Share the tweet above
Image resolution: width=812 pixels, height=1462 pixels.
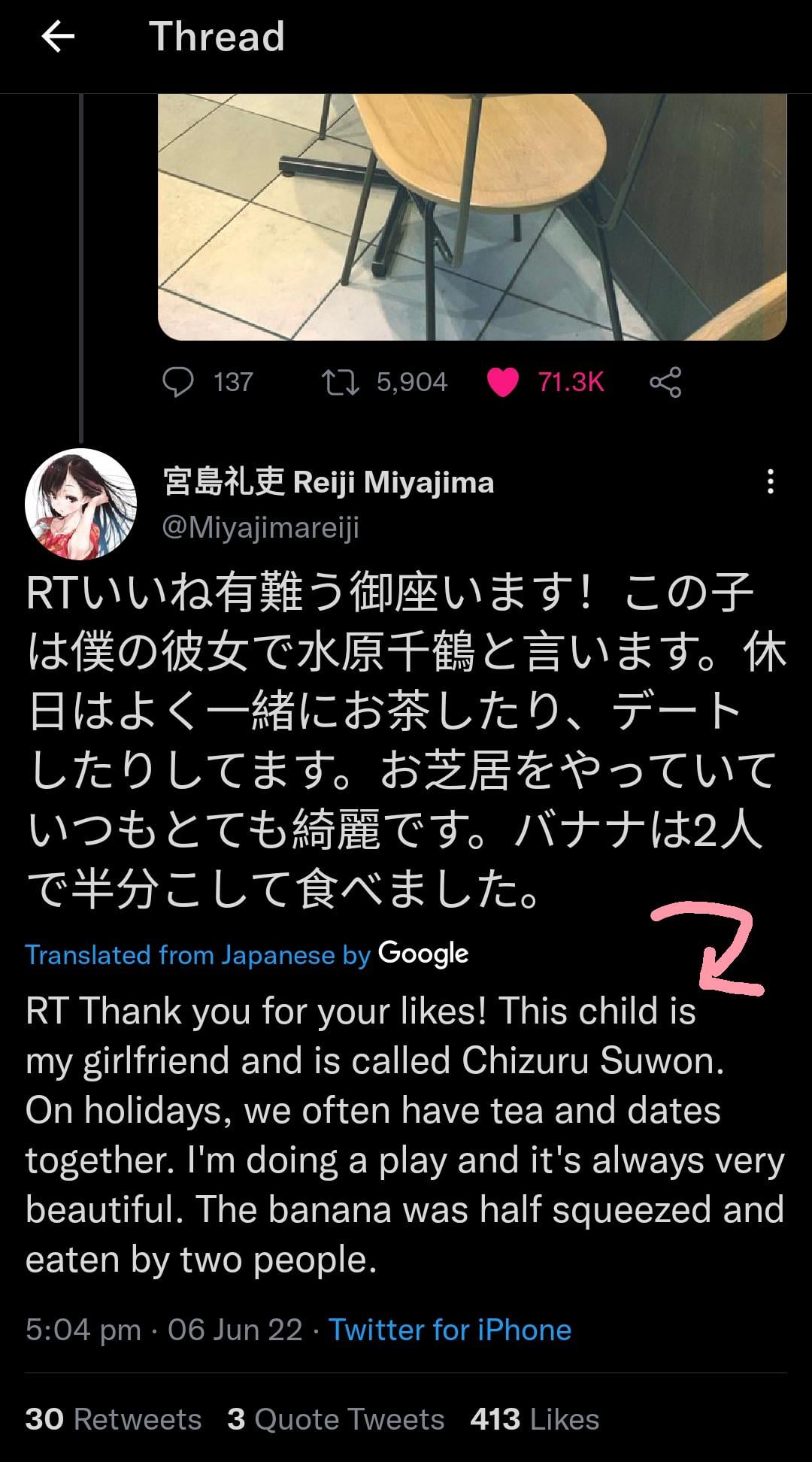tap(665, 382)
